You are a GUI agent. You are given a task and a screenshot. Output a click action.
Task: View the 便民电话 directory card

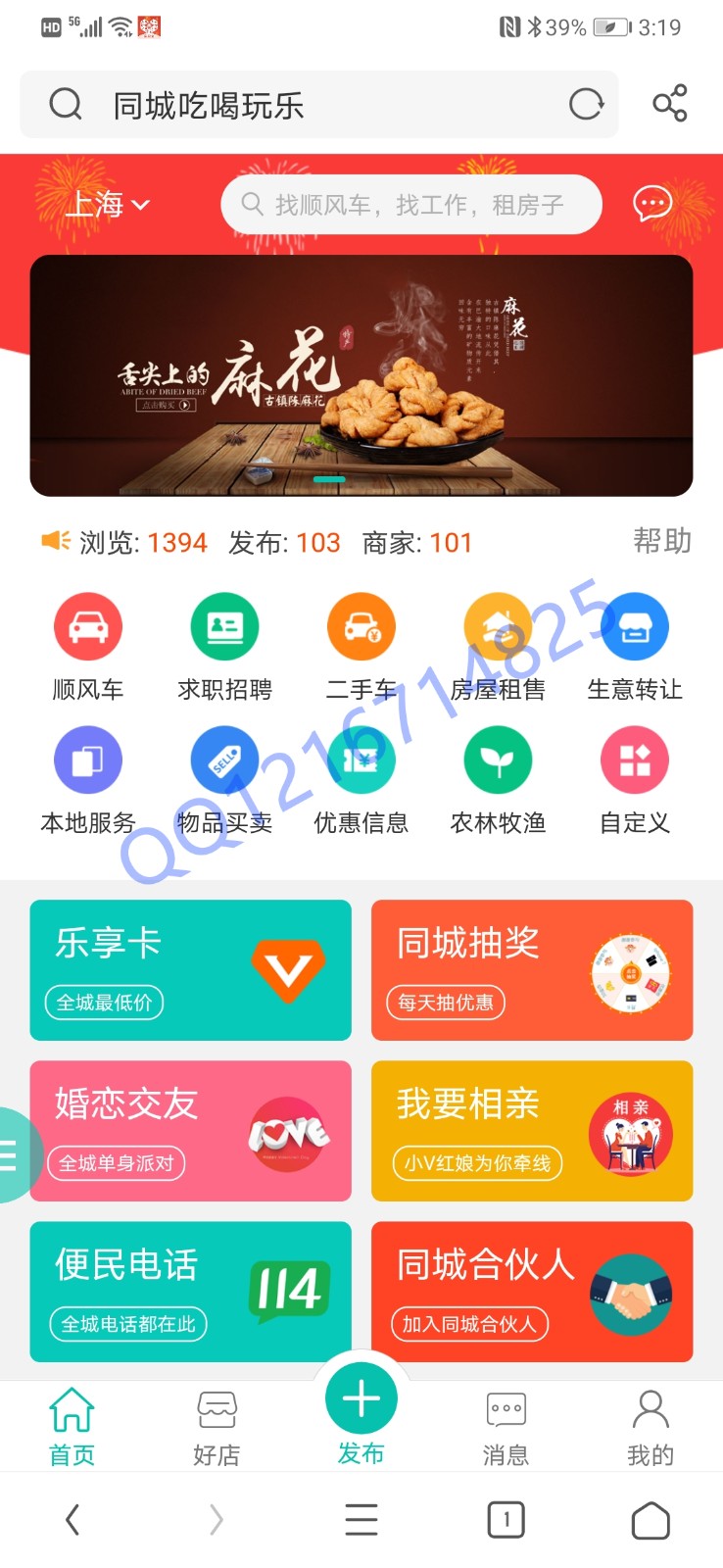(x=190, y=1292)
